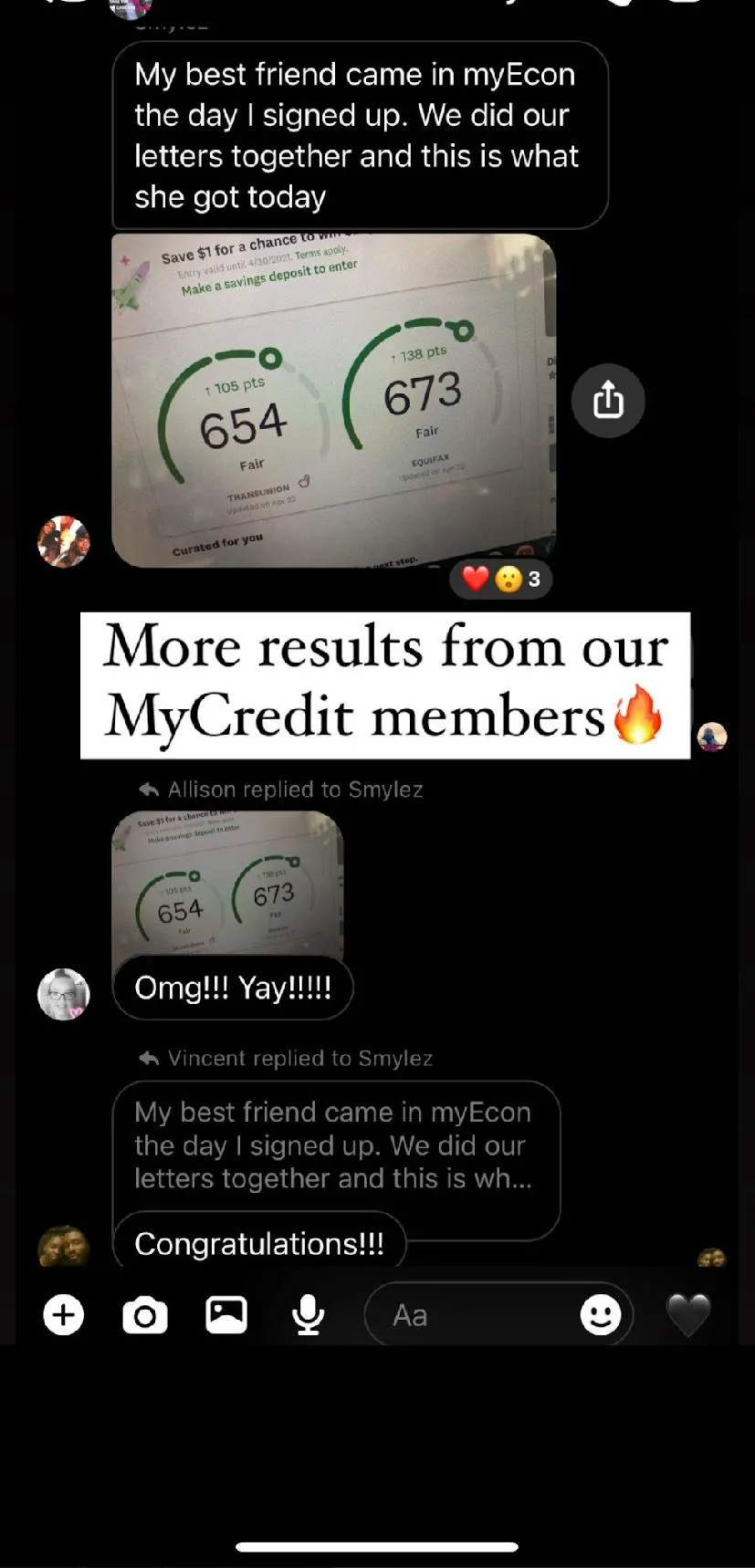Open the 654 and 673 credit score photo
Image resolution: width=755 pixels, height=1568 pixels.
(x=333, y=400)
